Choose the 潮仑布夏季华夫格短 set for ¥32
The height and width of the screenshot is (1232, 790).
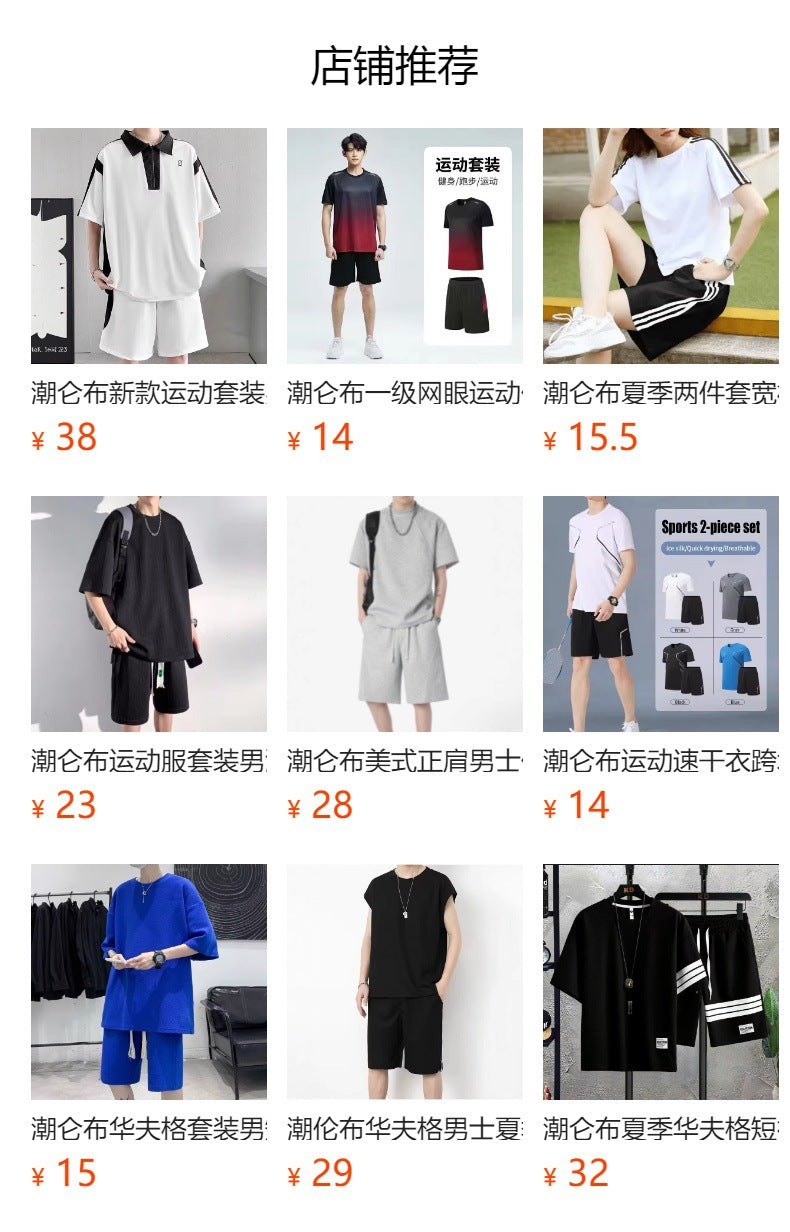(x=661, y=982)
